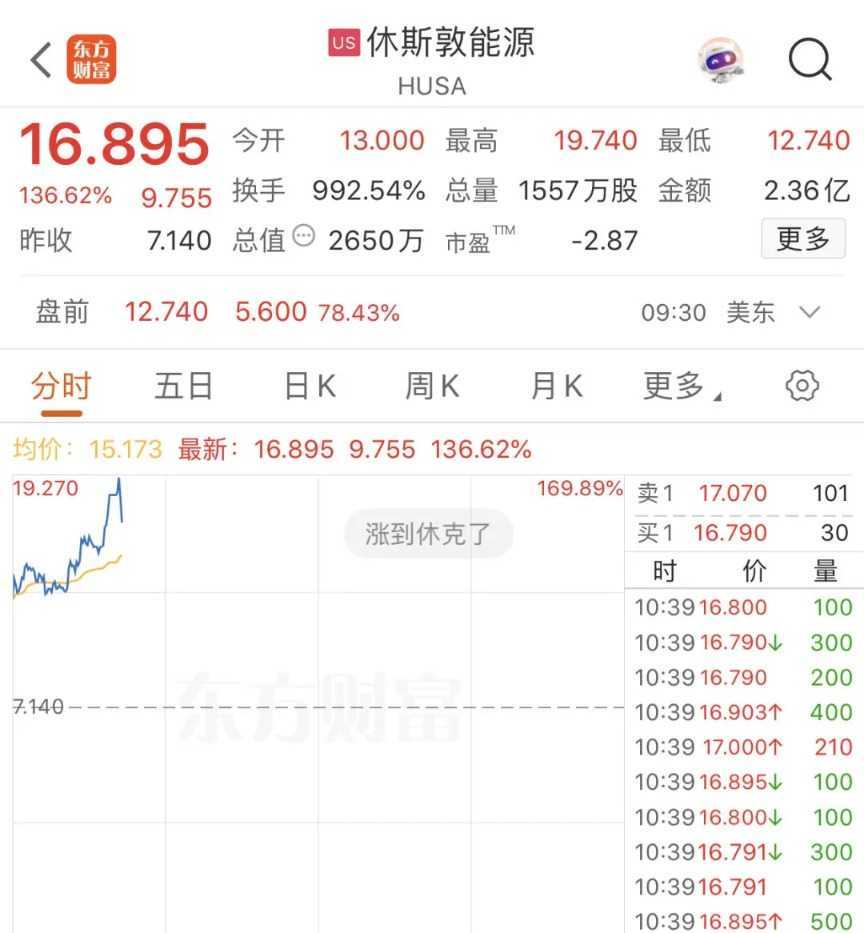The image size is (864, 933).
Task: Tap the 更多 button for more quote data
Action: click(803, 239)
